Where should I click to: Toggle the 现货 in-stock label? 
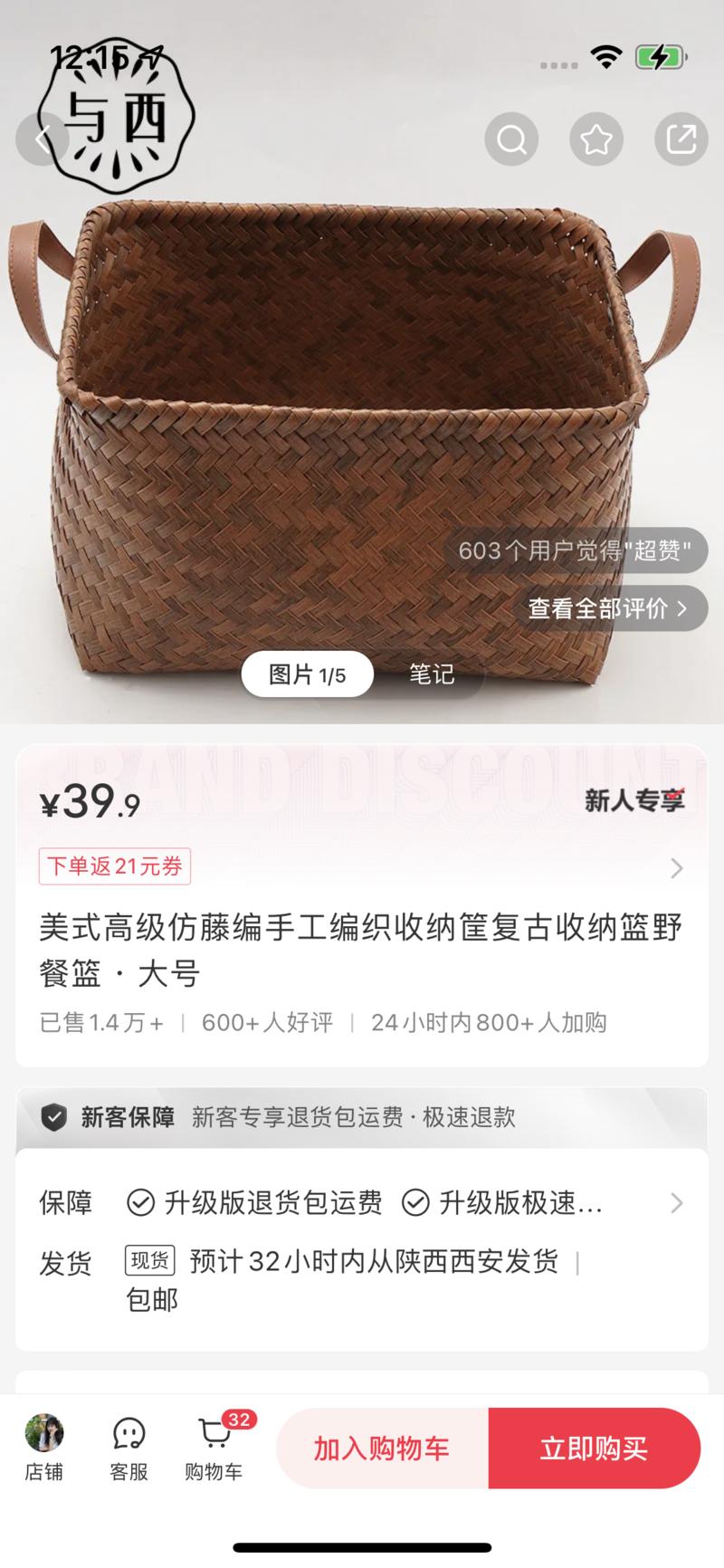(148, 1261)
